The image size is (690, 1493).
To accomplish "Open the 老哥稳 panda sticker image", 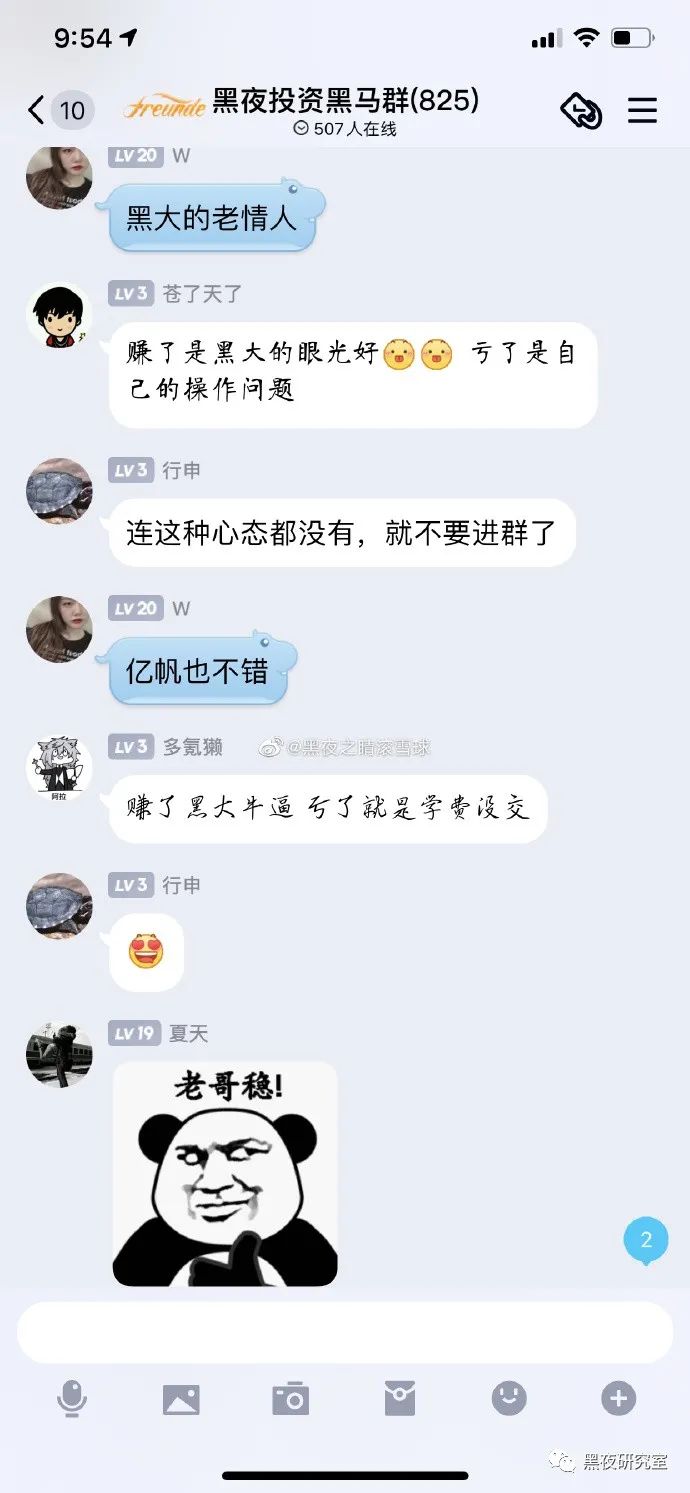I will point(225,1174).
